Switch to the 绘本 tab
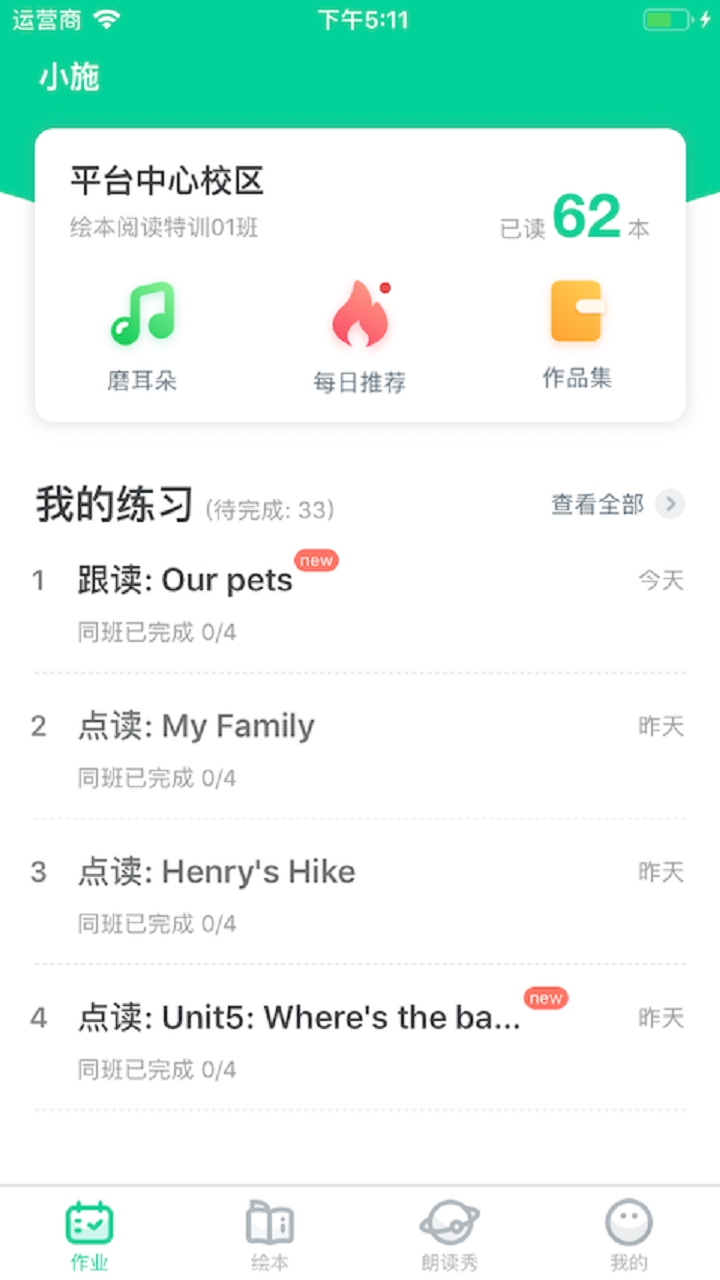Screen dimensions: 720x1280 (x=269, y=1235)
